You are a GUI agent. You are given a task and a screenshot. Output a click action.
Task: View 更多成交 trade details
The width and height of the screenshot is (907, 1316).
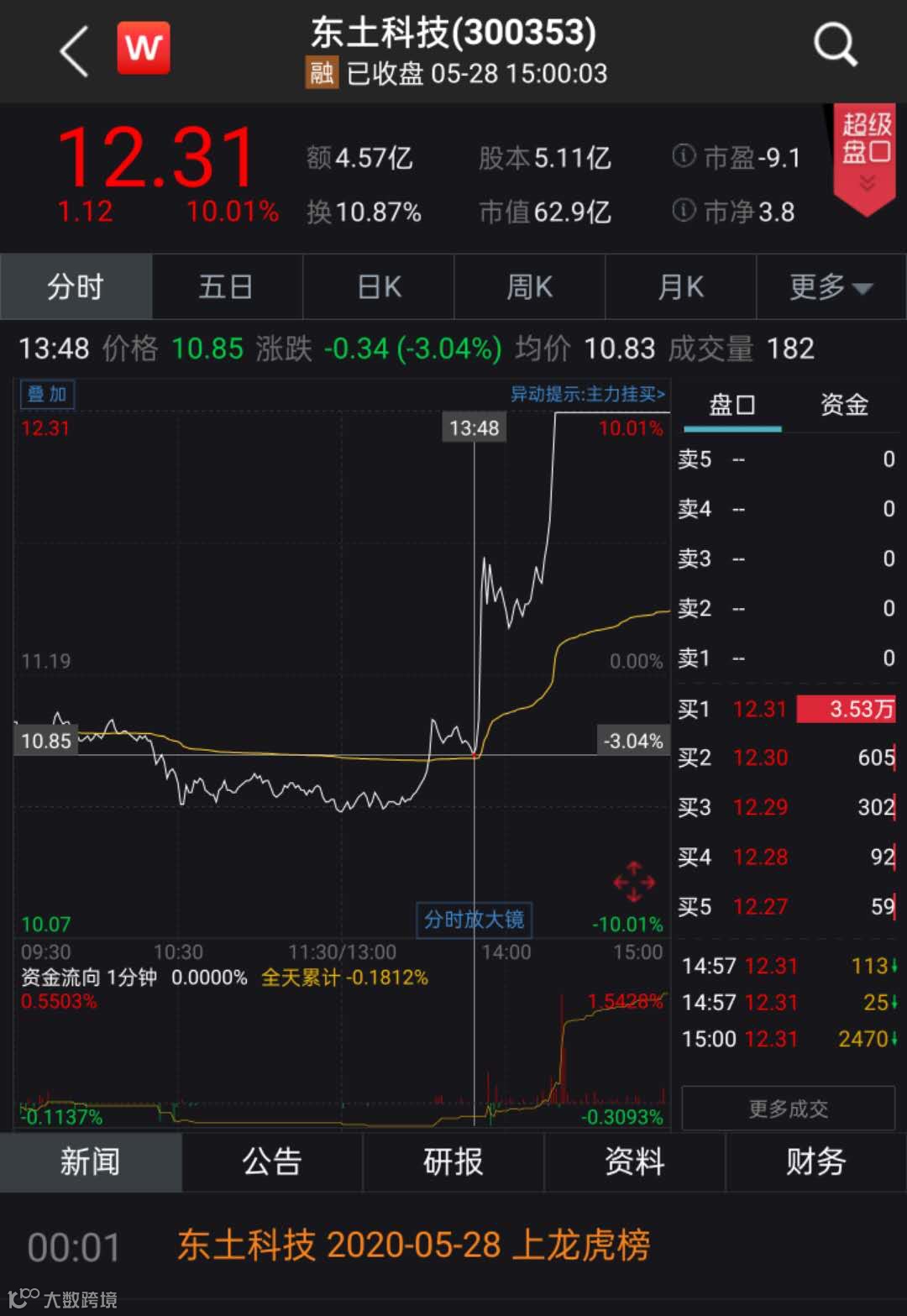(788, 1109)
